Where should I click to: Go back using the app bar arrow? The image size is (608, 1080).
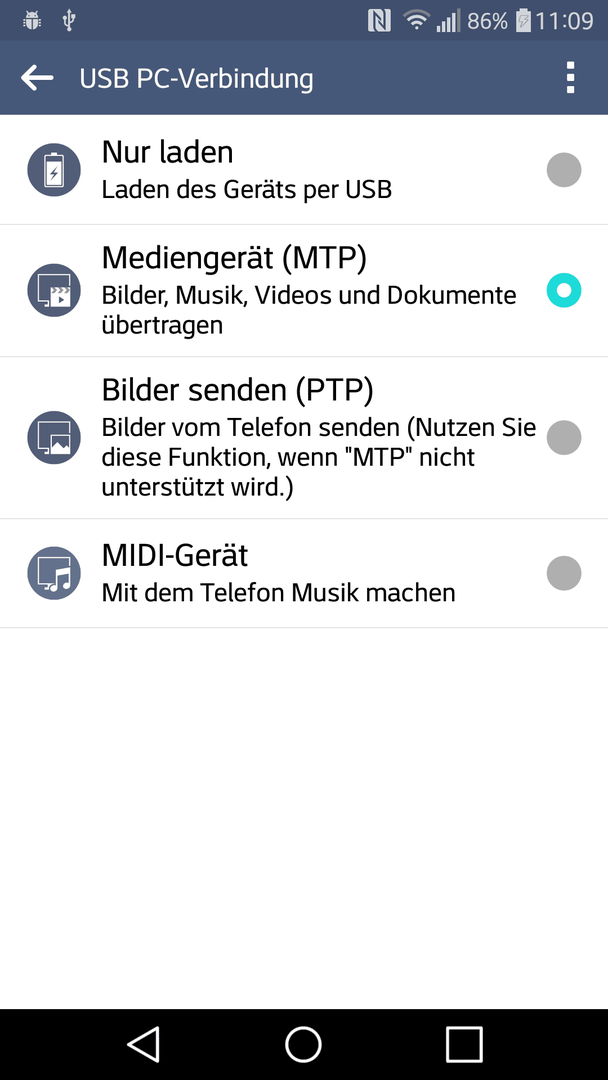tap(37, 79)
